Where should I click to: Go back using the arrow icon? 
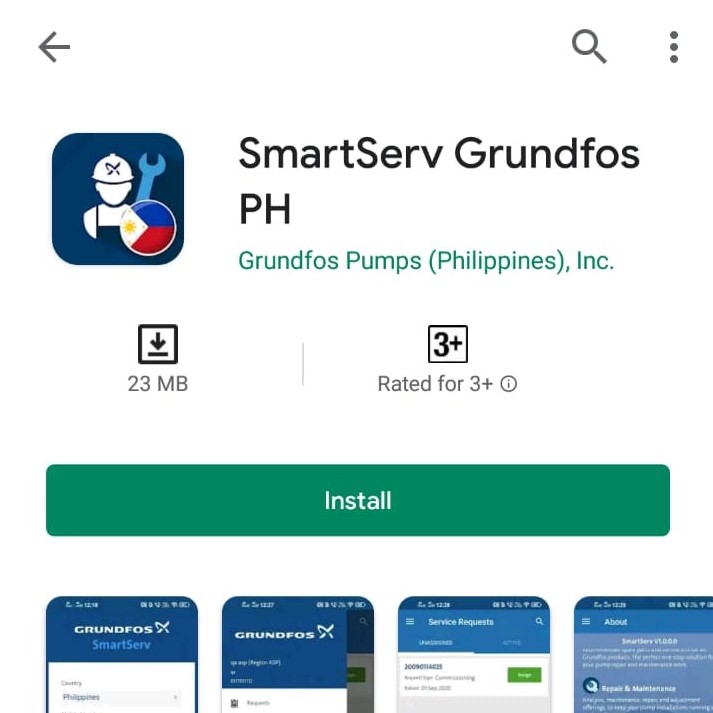(x=54, y=47)
